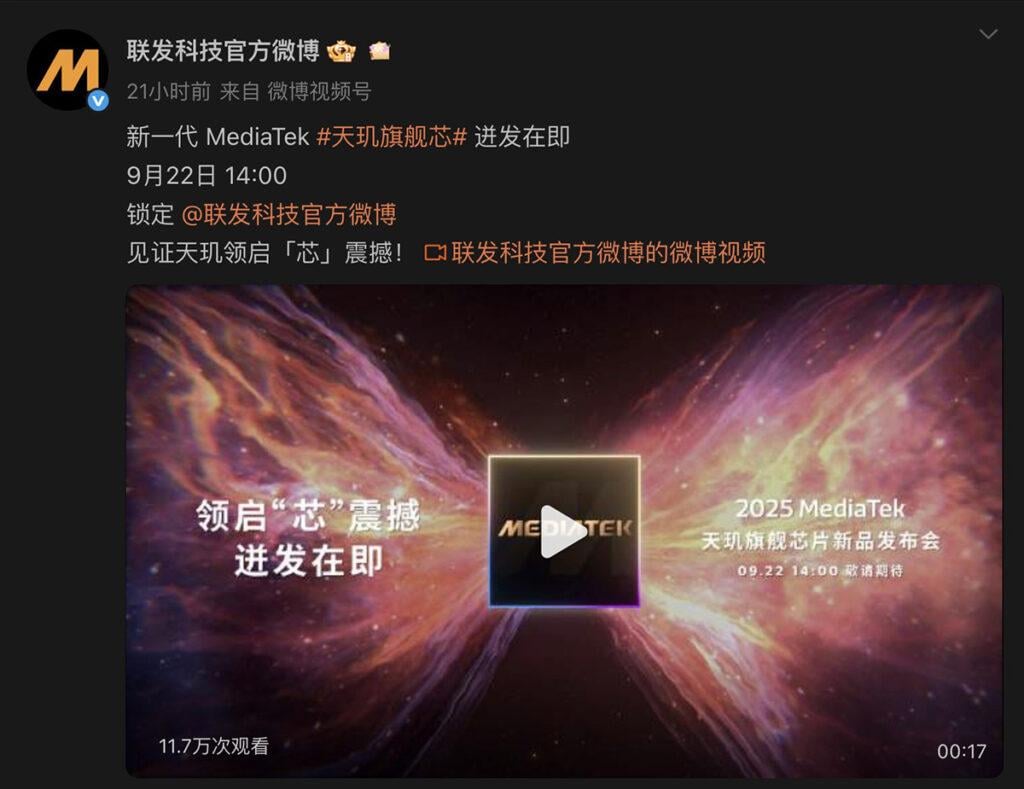
Task: Open the 联发科技官方微博 account name
Action: pos(222,50)
